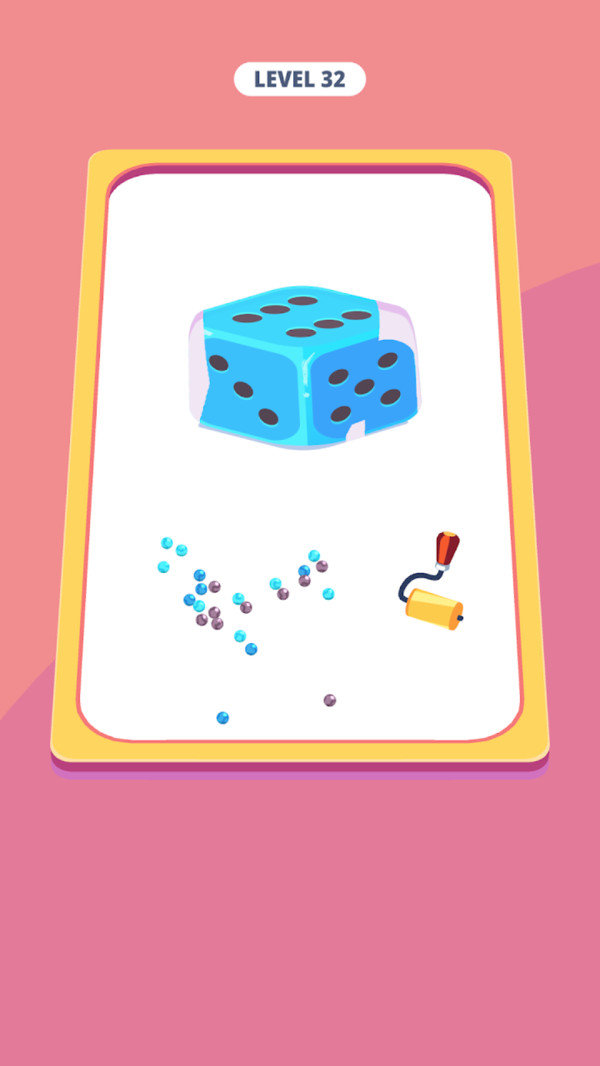Select the yellow roller tool
Image resolution: width=600 pixels, height=1066 pixels.
[x=434, y=607]
